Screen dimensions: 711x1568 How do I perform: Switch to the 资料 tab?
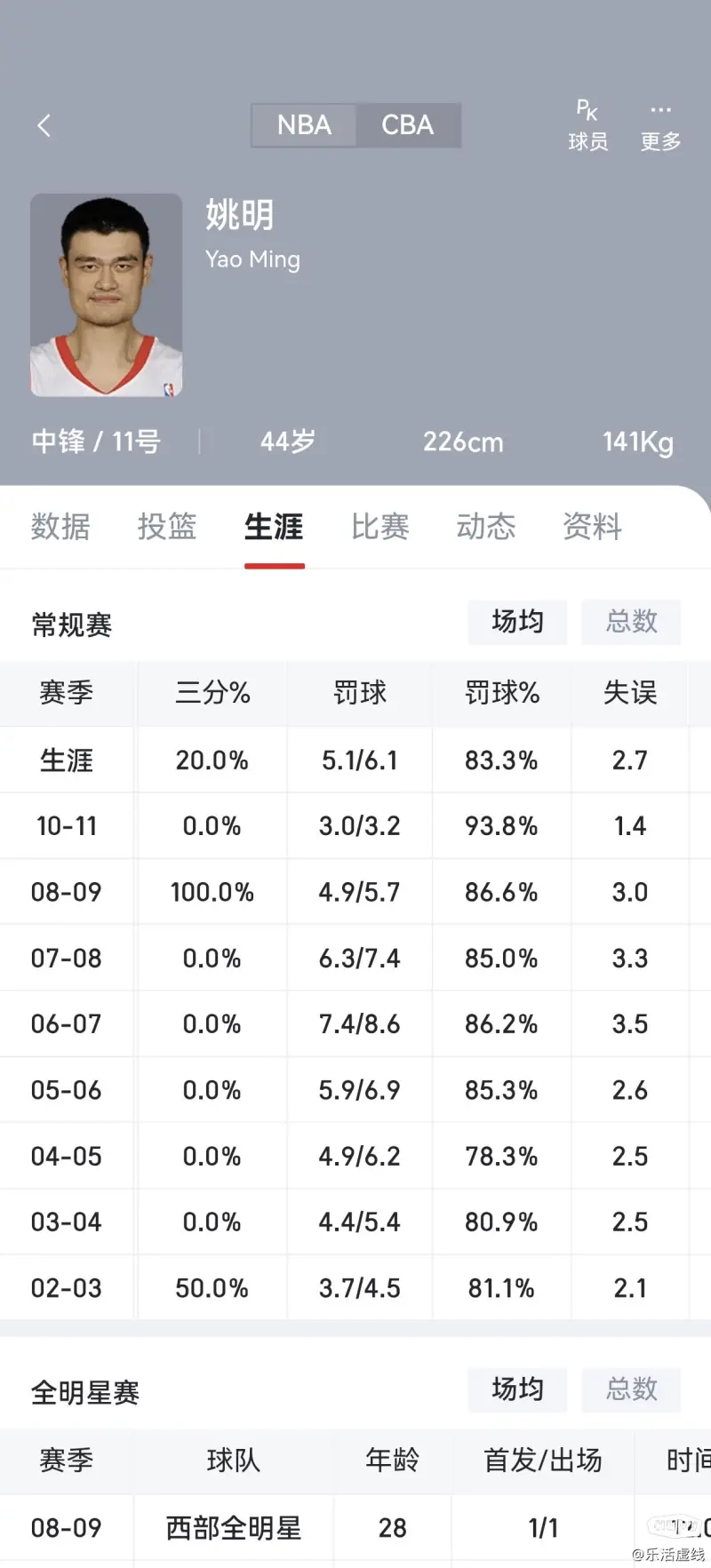click(x=593, y=527)
